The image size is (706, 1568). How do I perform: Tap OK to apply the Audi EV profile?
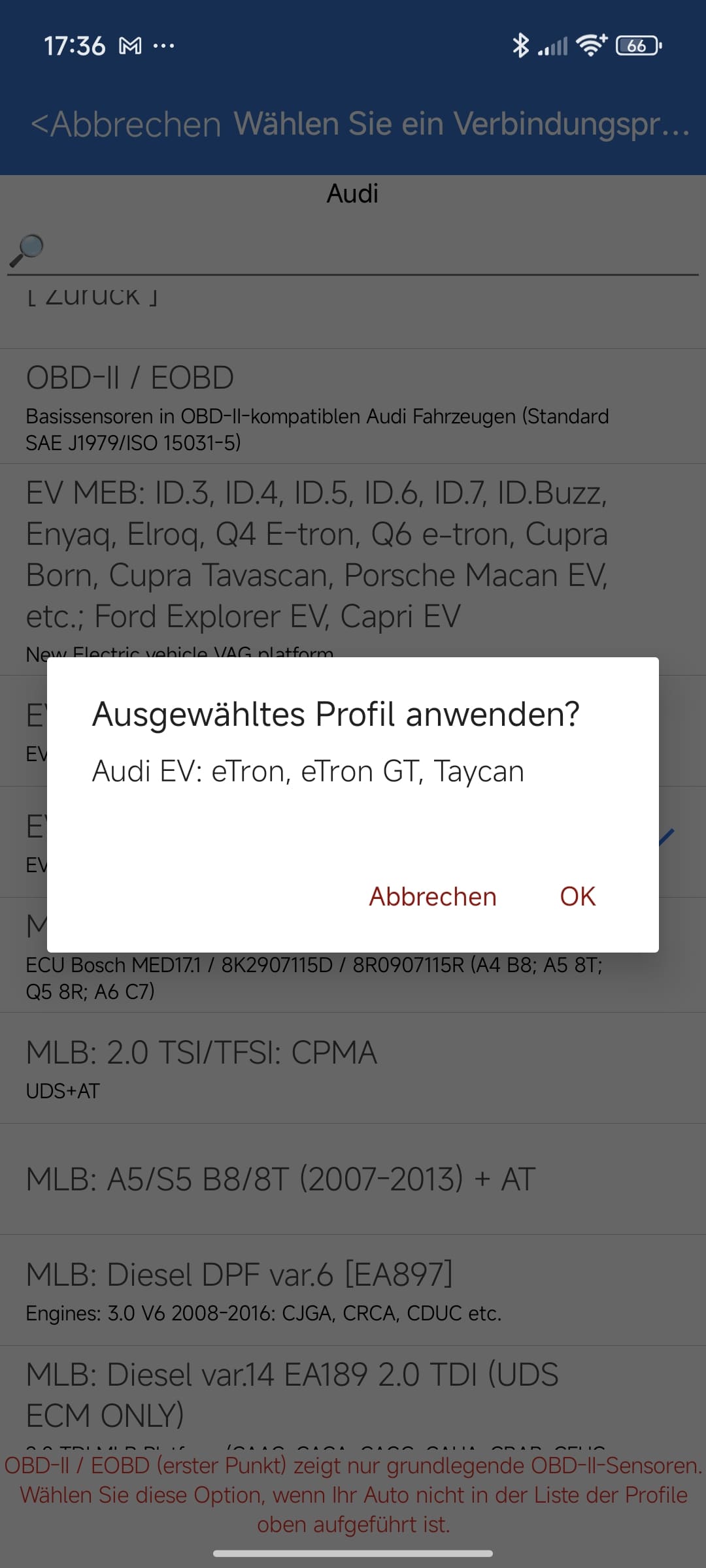577,896
